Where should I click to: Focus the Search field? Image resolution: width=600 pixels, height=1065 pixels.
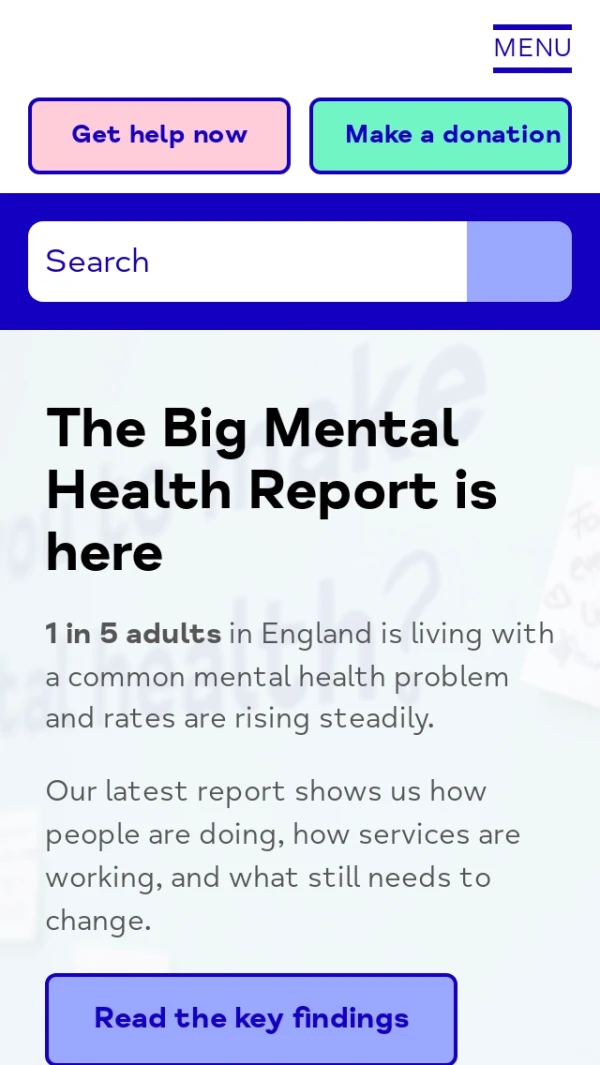point(247,261)
